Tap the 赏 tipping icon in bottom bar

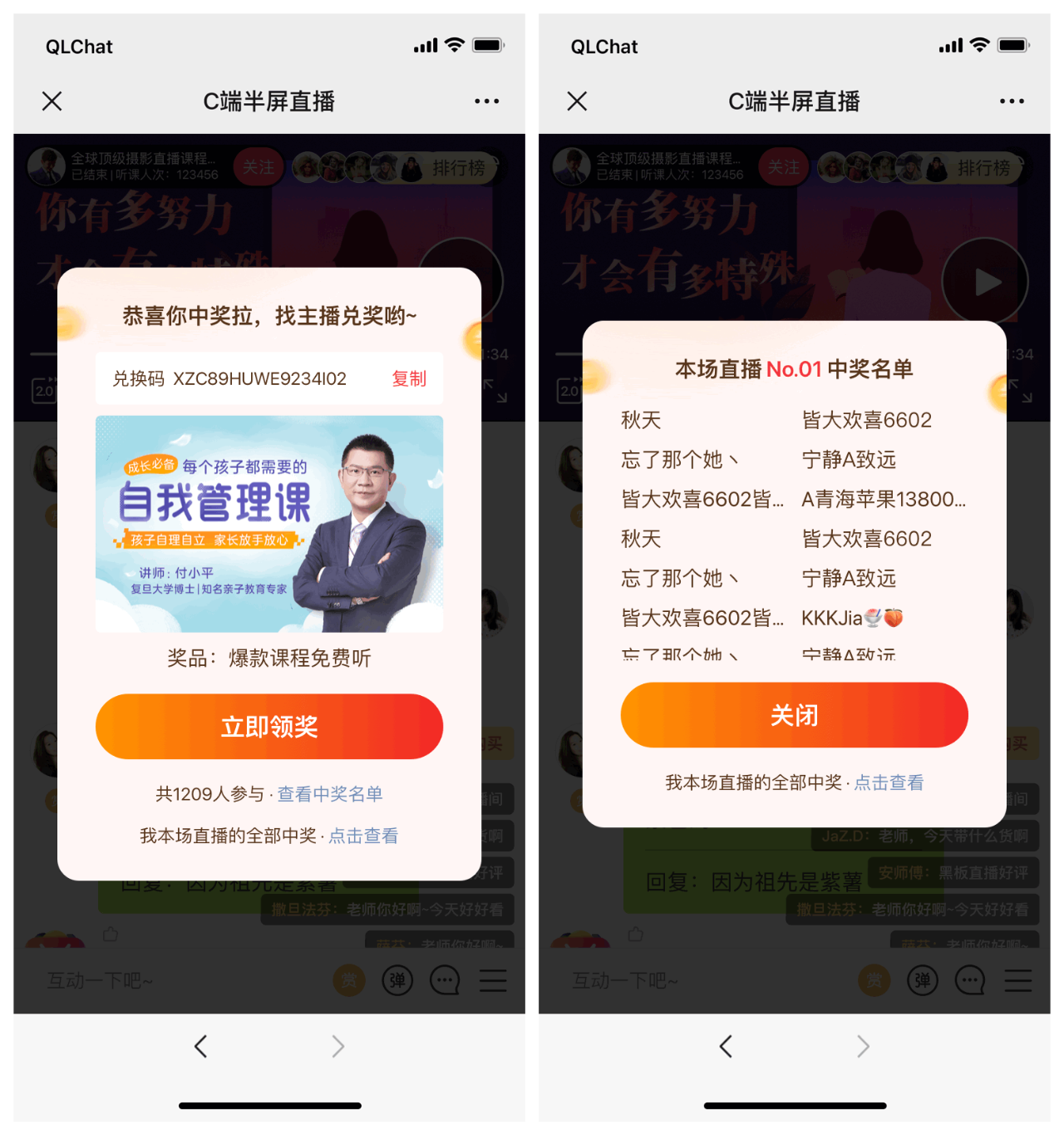(349, 980)
